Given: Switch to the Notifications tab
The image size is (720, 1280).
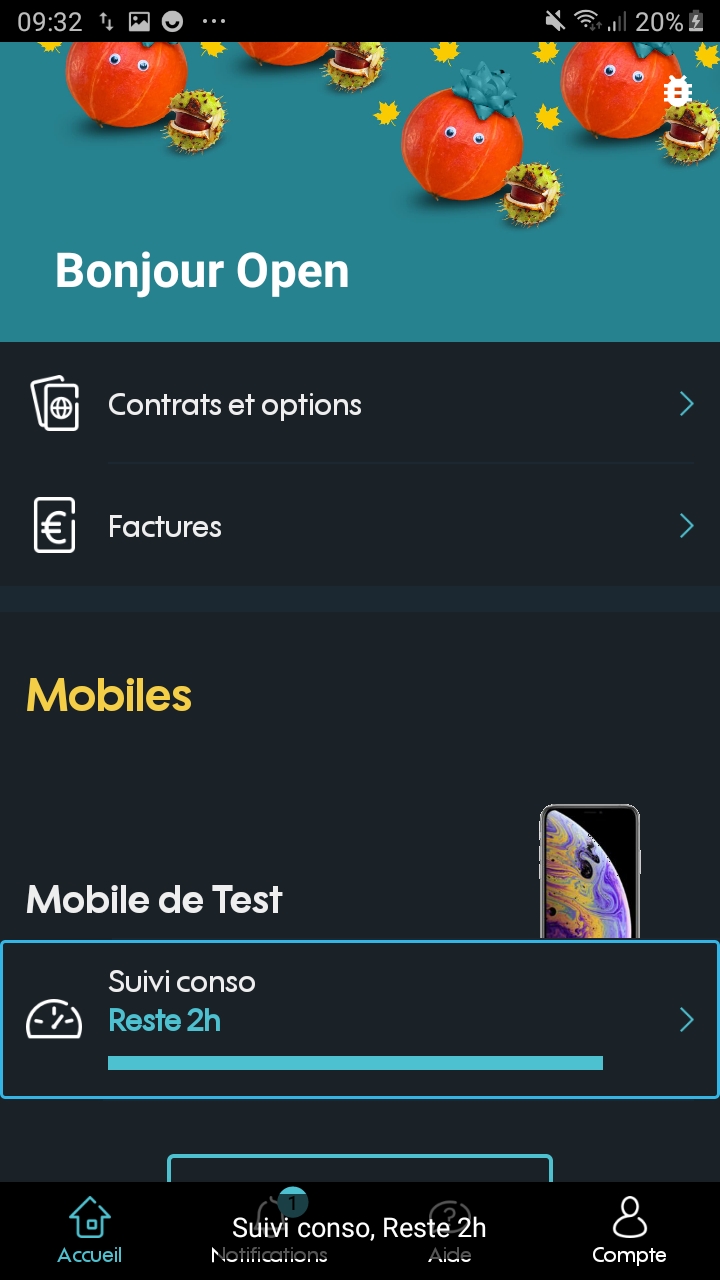Looking at the screenshot, I should pos(268,1230).
